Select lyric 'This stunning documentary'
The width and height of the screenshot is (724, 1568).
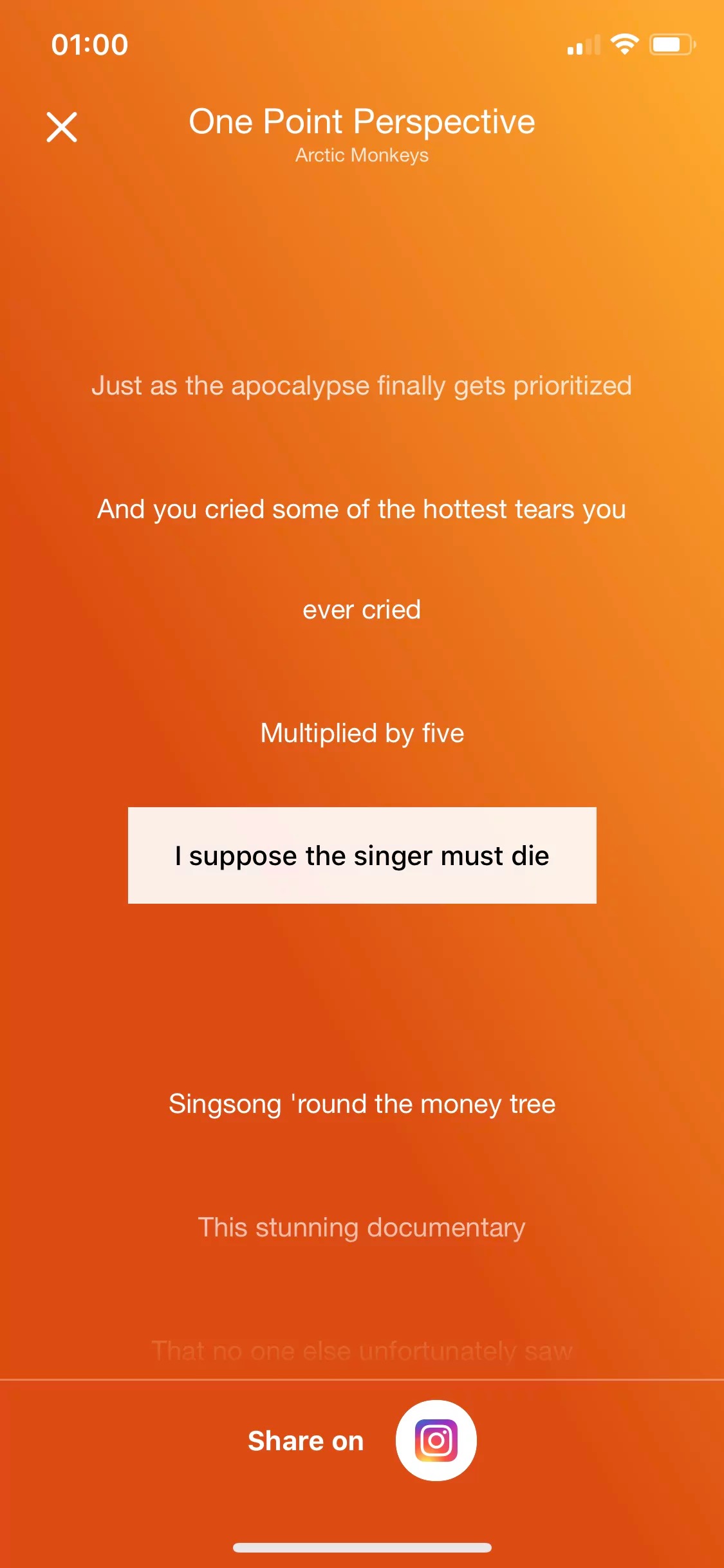362,1227
